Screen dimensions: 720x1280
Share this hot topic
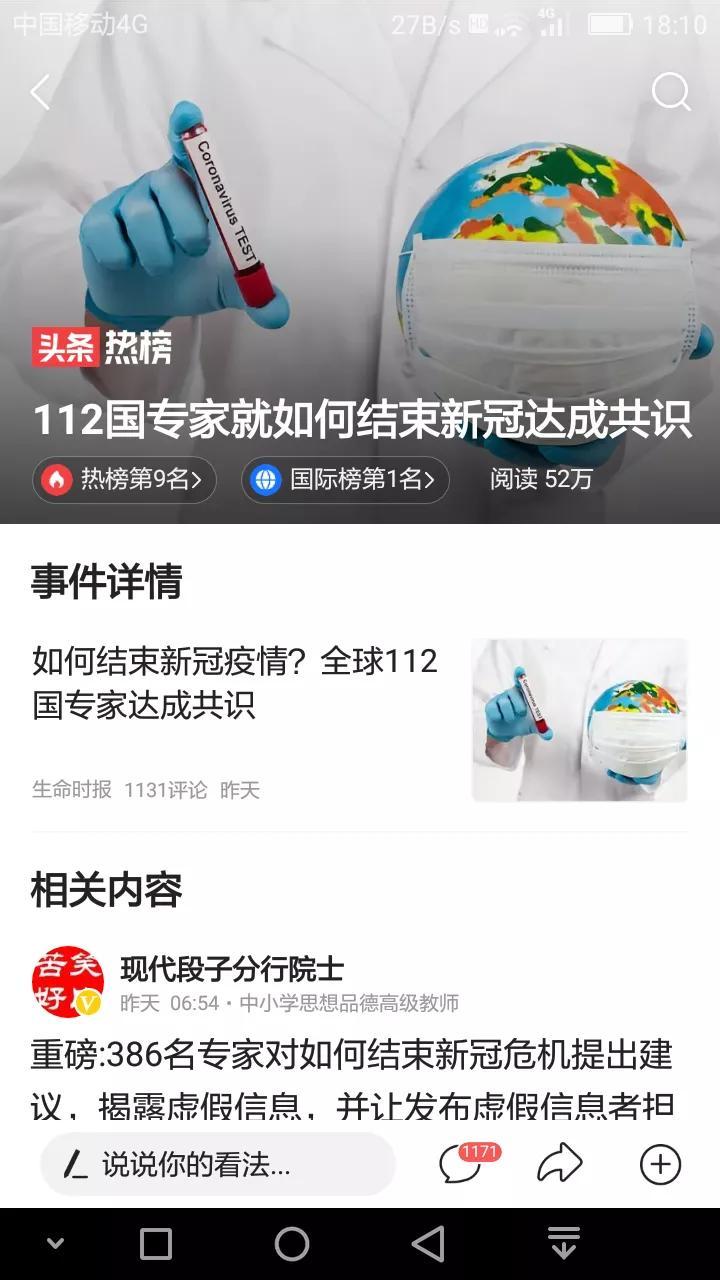click(x=560, y=1164)
